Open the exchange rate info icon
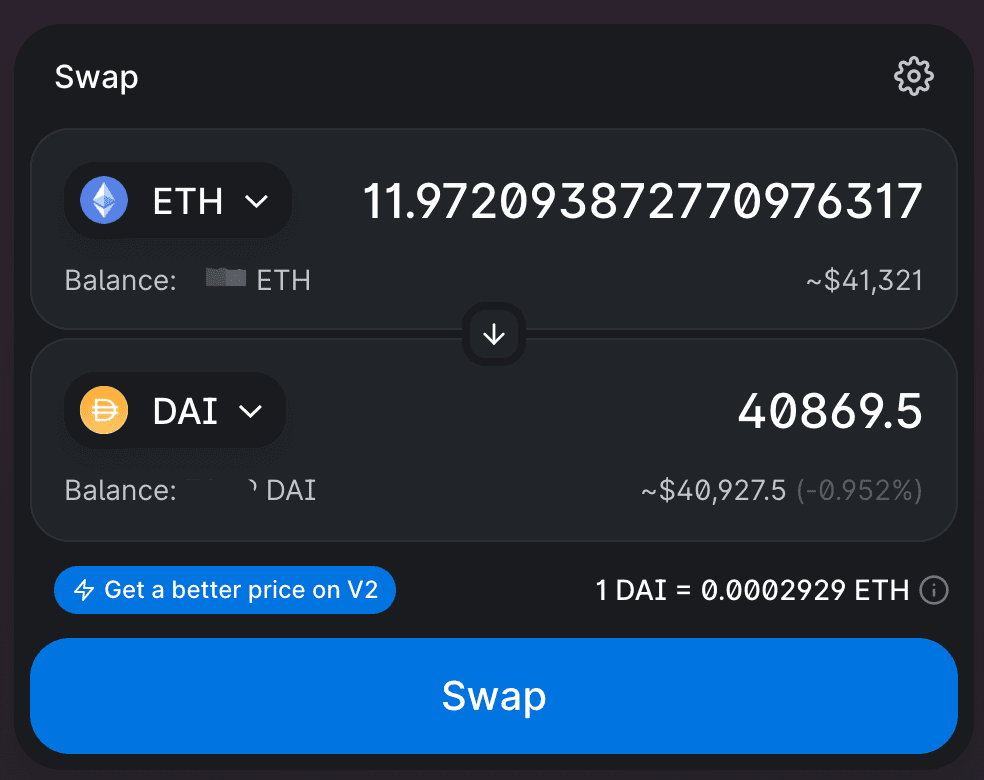 933,590
